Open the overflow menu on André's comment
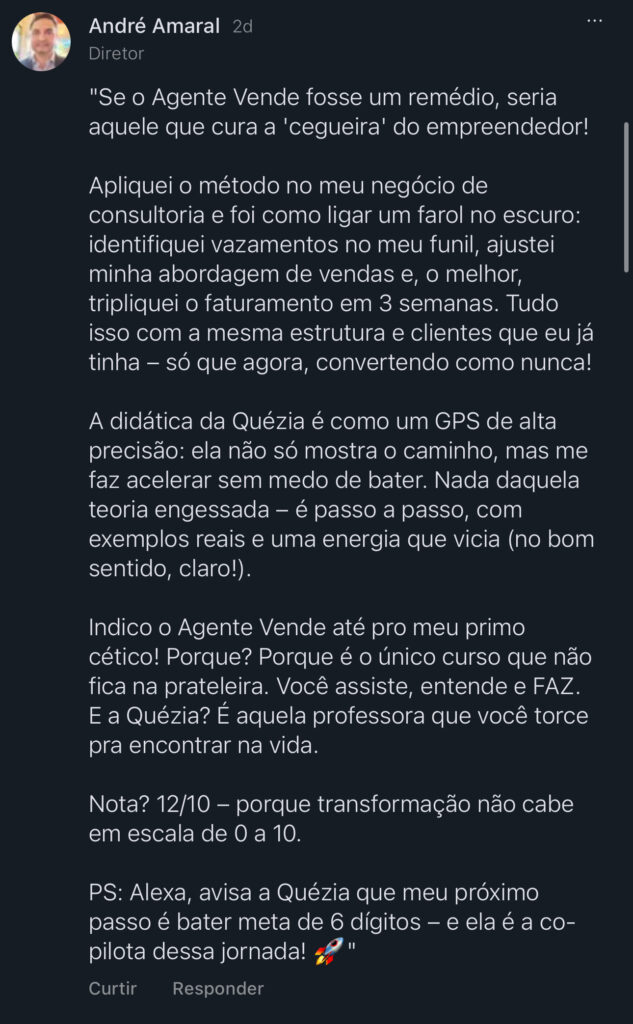 coord(594,22)
